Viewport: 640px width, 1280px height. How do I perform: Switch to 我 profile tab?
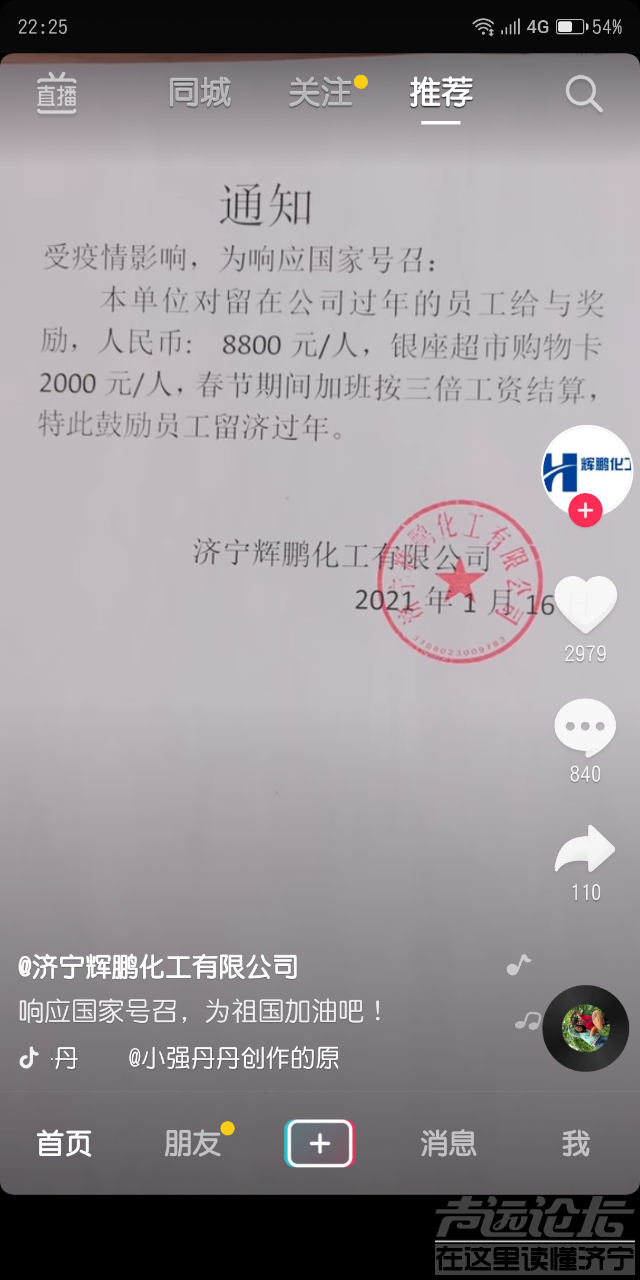(575, 1143)
